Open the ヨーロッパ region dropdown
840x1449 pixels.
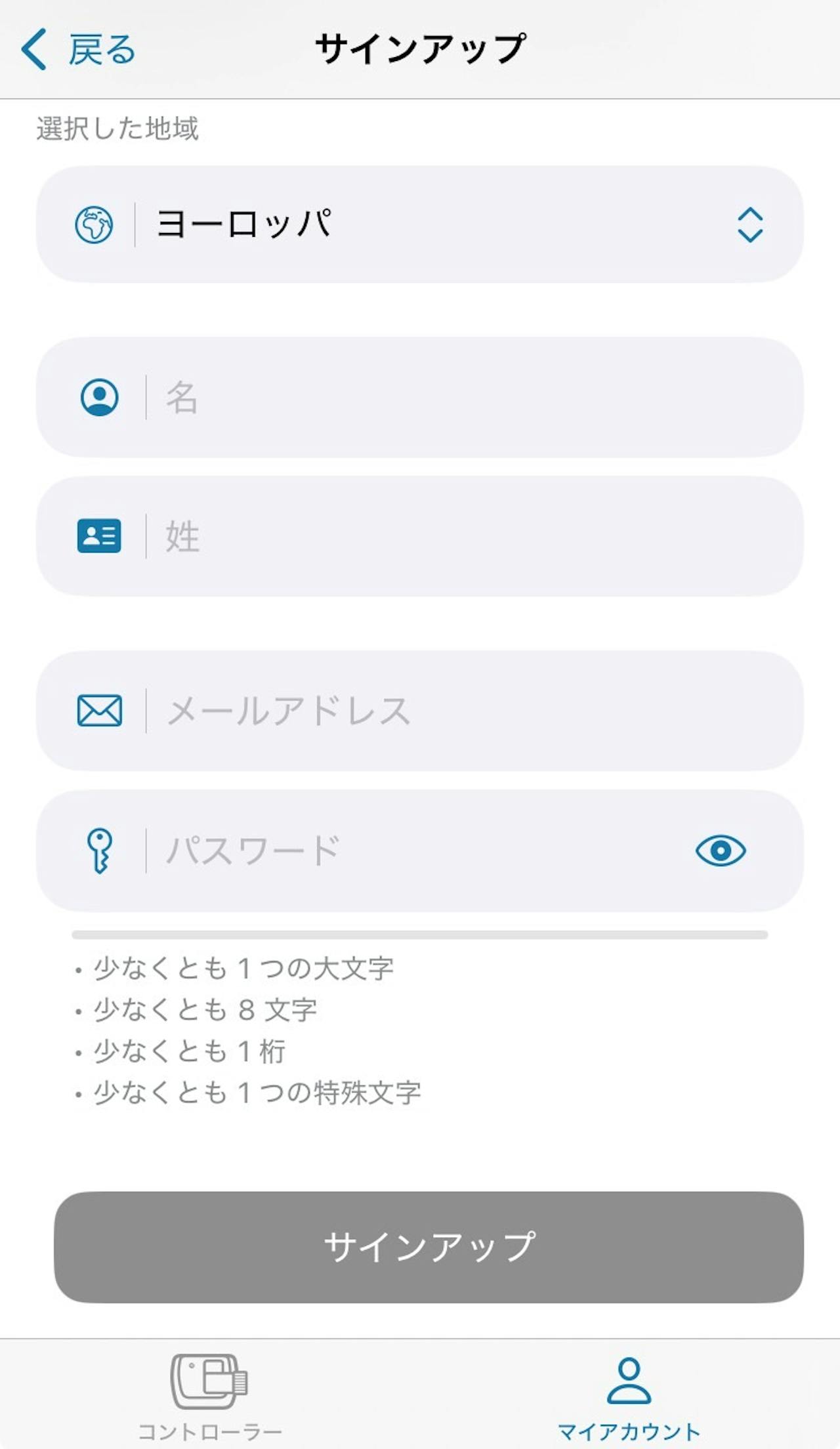(x=420, y=224)
